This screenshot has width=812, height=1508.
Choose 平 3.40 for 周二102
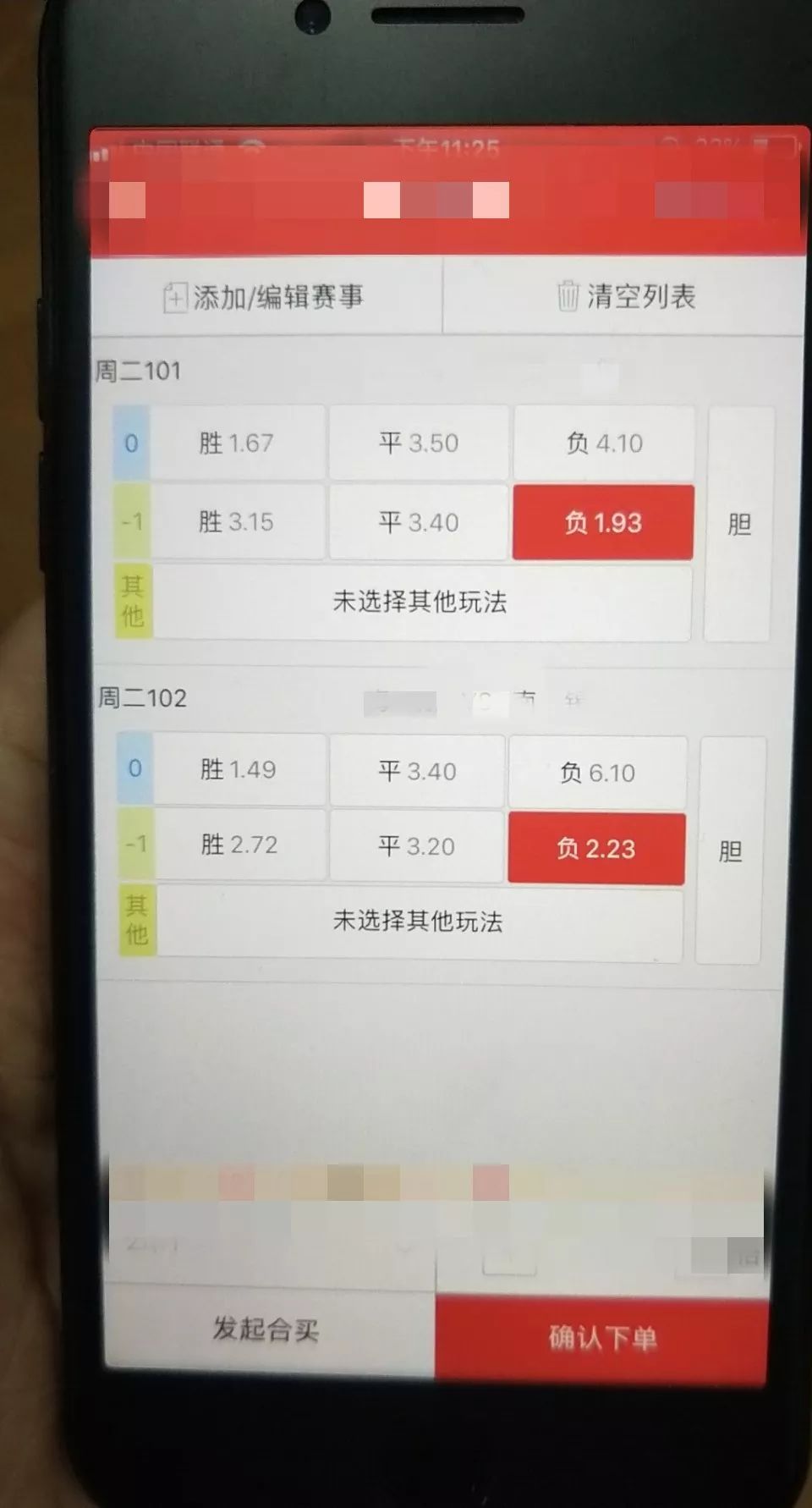click(x=417, y=771)
